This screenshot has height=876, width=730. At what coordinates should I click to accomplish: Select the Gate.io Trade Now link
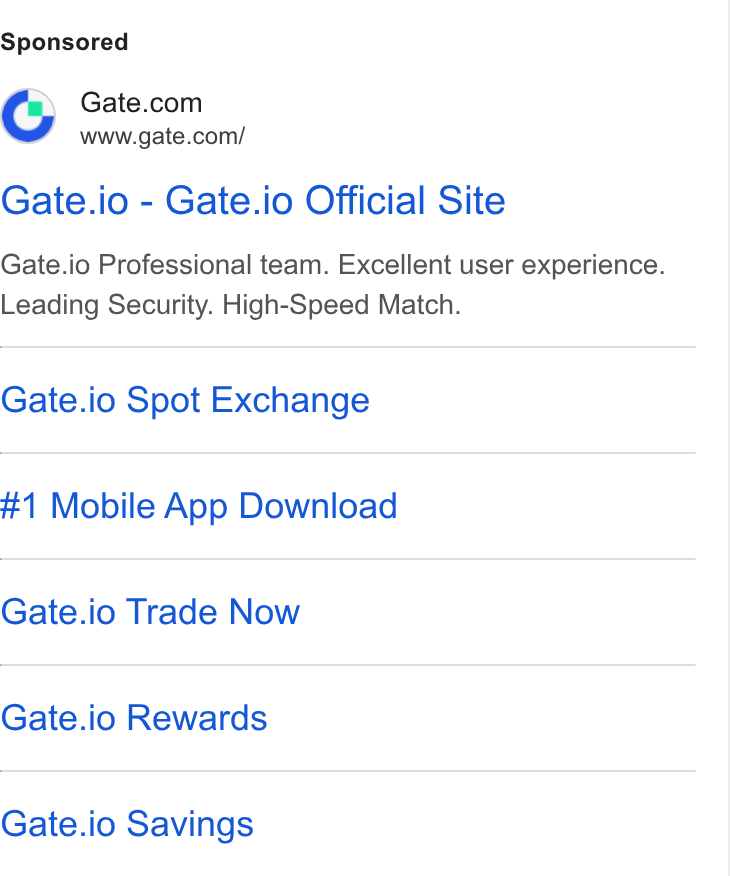pos(150,612)
